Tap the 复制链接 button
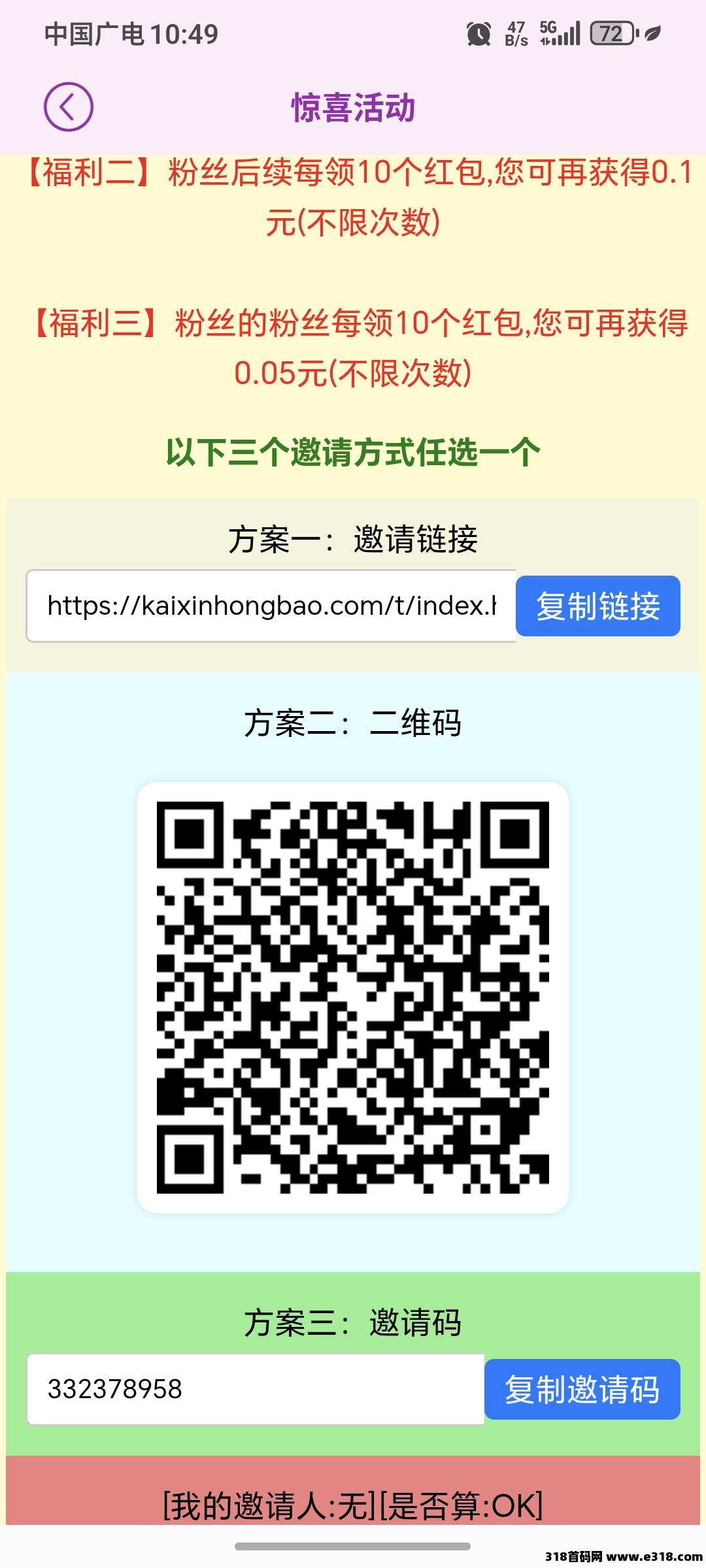This screenshot has height=1568, width=706. click(597, 606)
